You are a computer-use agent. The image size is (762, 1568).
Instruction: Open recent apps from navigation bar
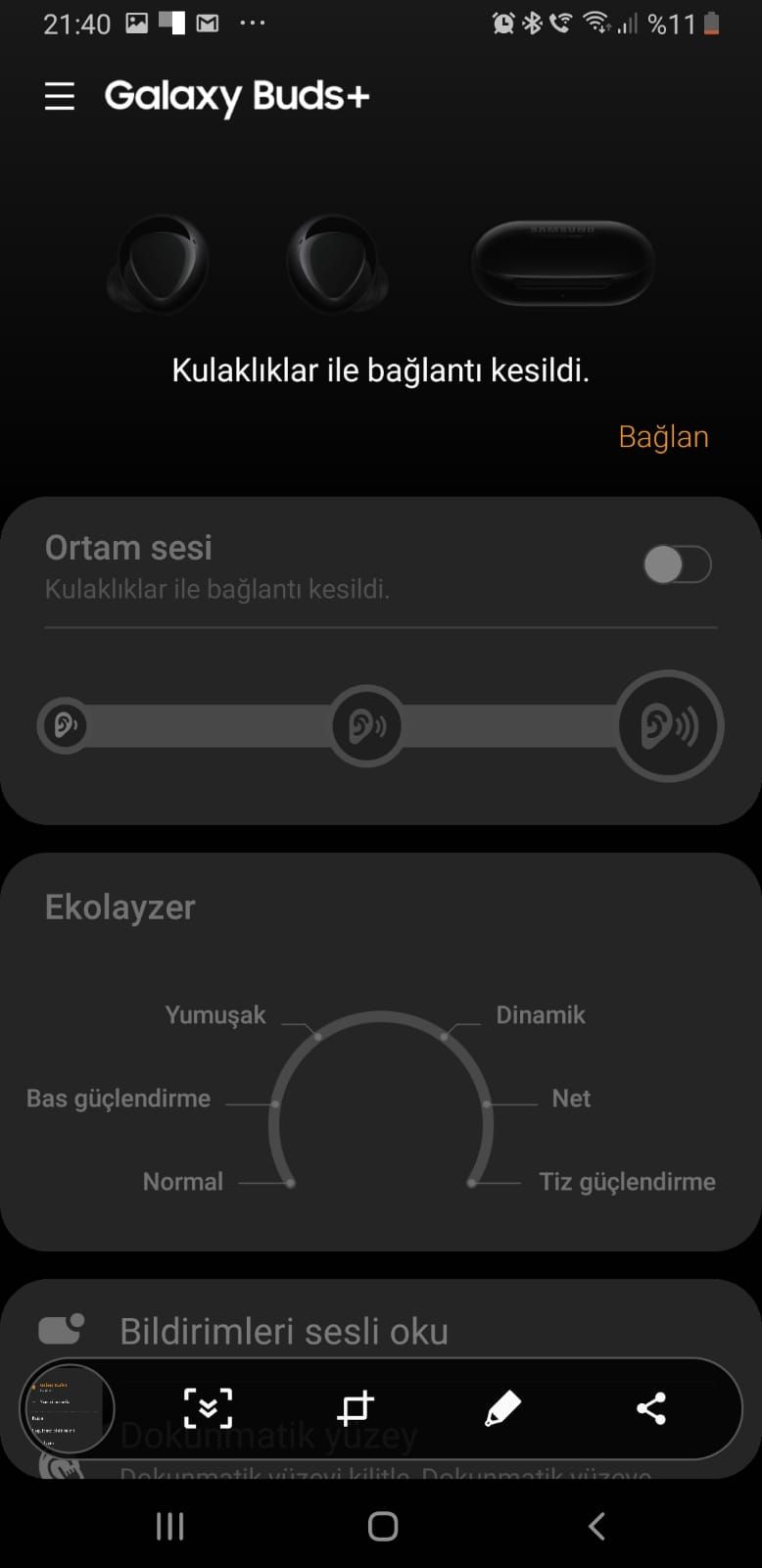pos(169,1526)
